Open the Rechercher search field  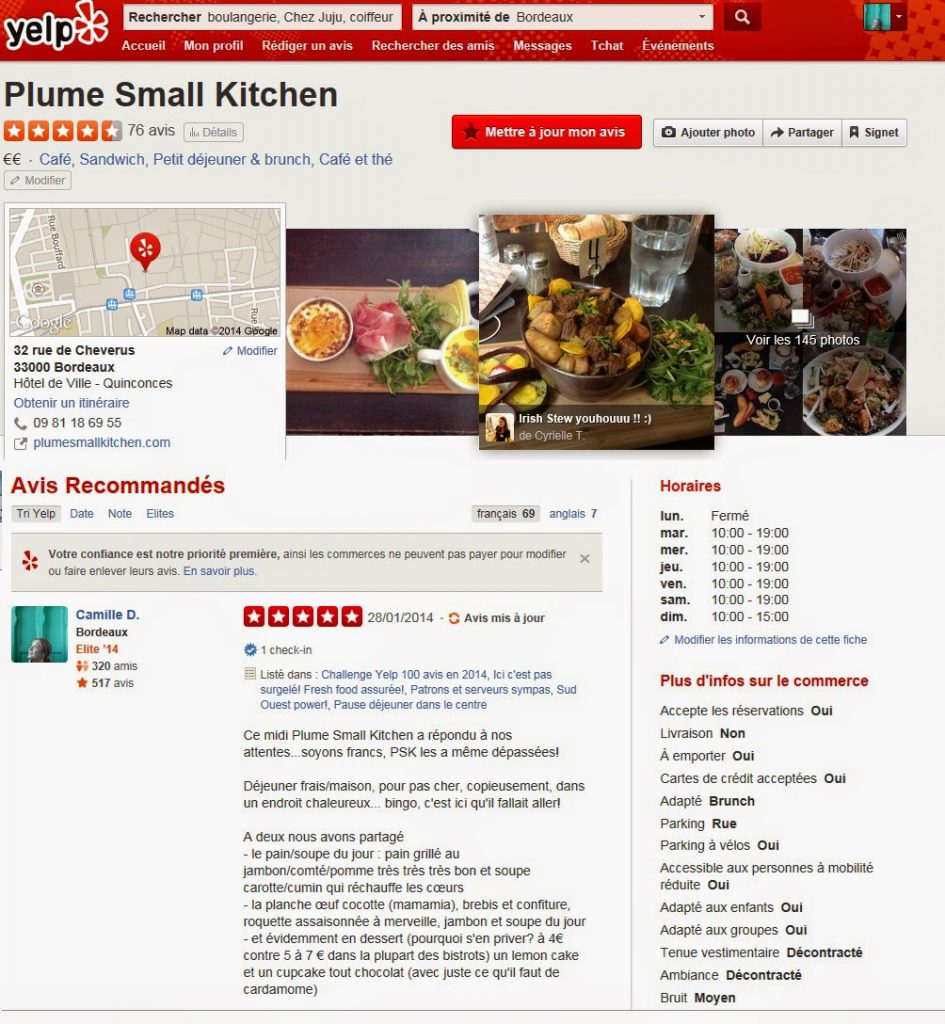click(262, 17)
